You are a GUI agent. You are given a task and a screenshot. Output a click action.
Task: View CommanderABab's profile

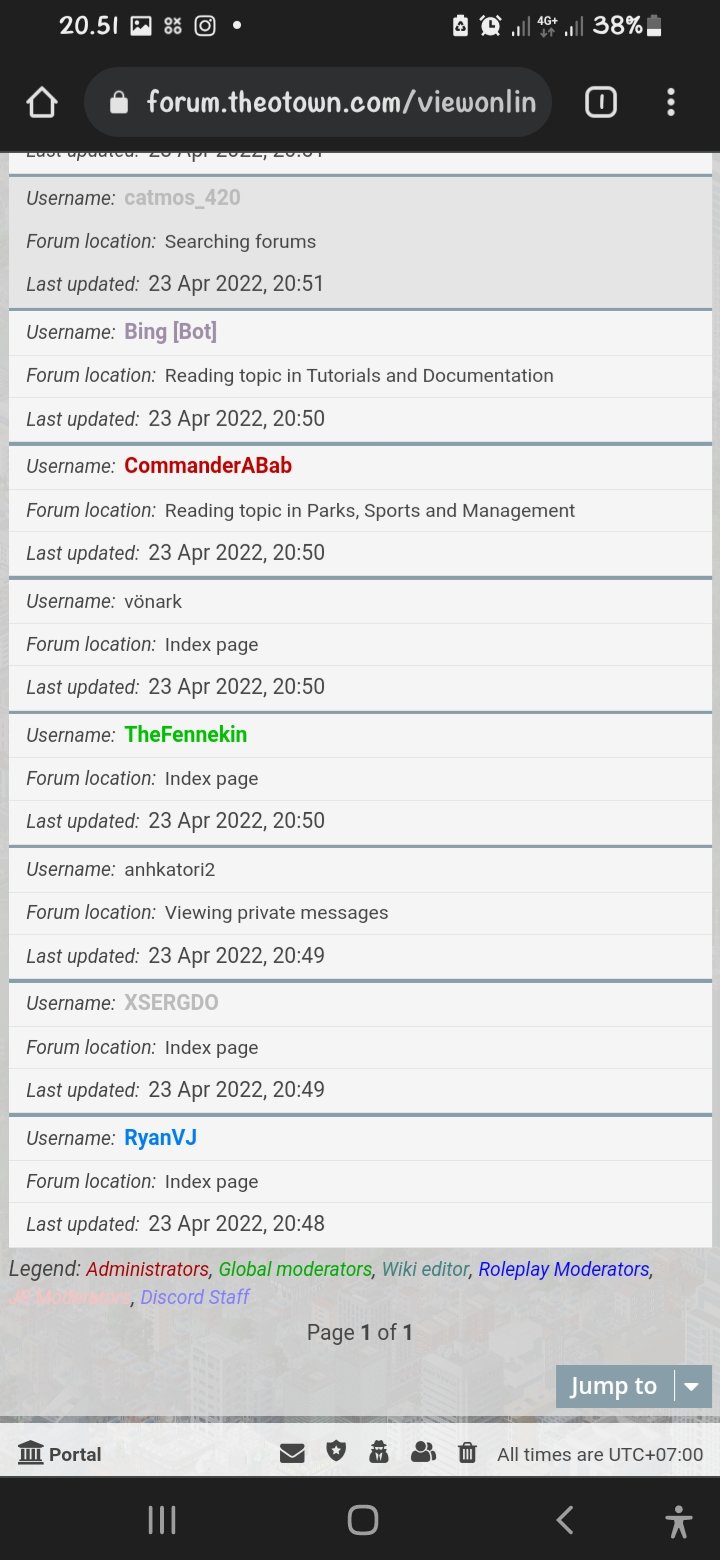click(208, 466)
